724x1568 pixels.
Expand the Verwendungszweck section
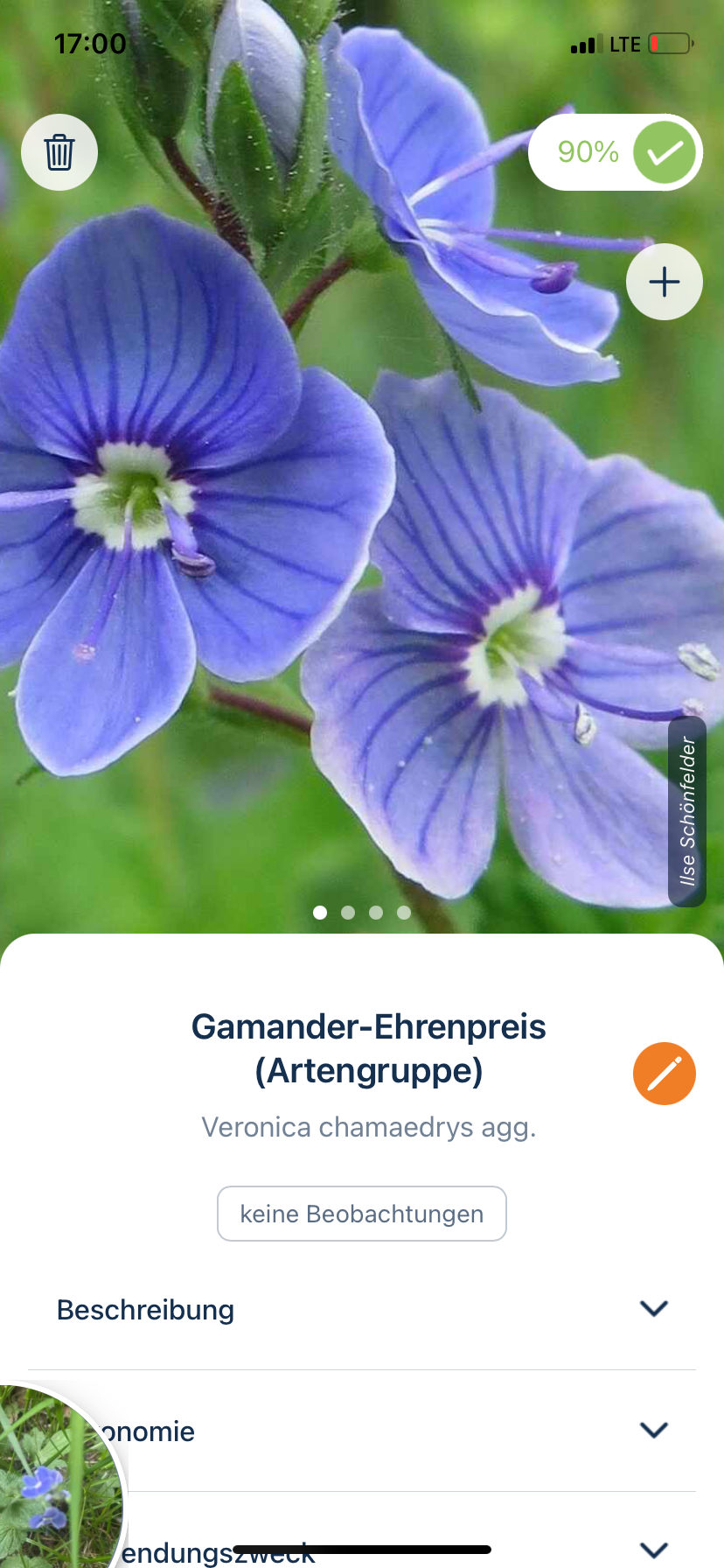coord(653,1550)
